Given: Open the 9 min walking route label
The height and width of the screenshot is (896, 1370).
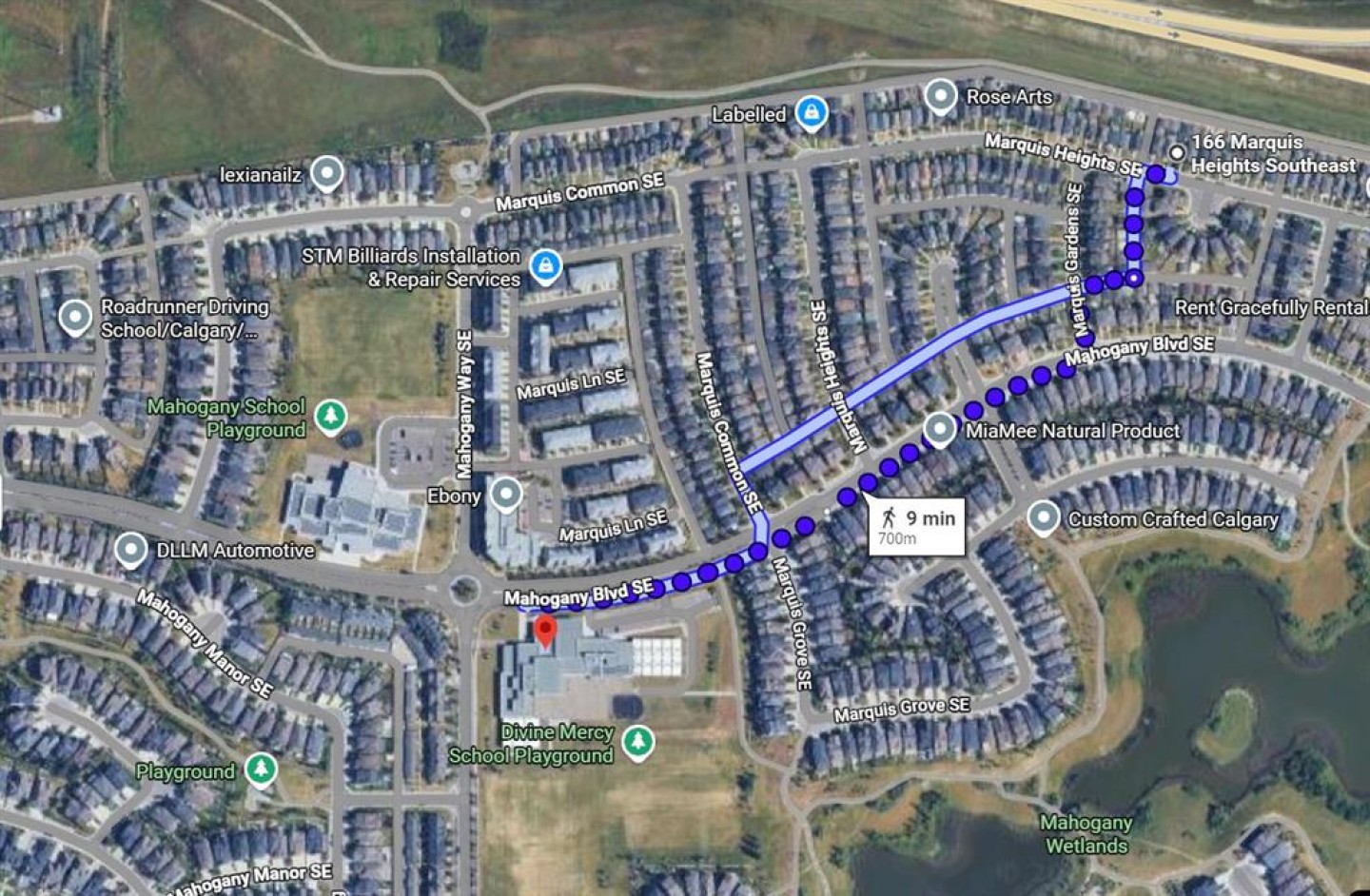Looking at the screenshot, I should tap(916, 525).
